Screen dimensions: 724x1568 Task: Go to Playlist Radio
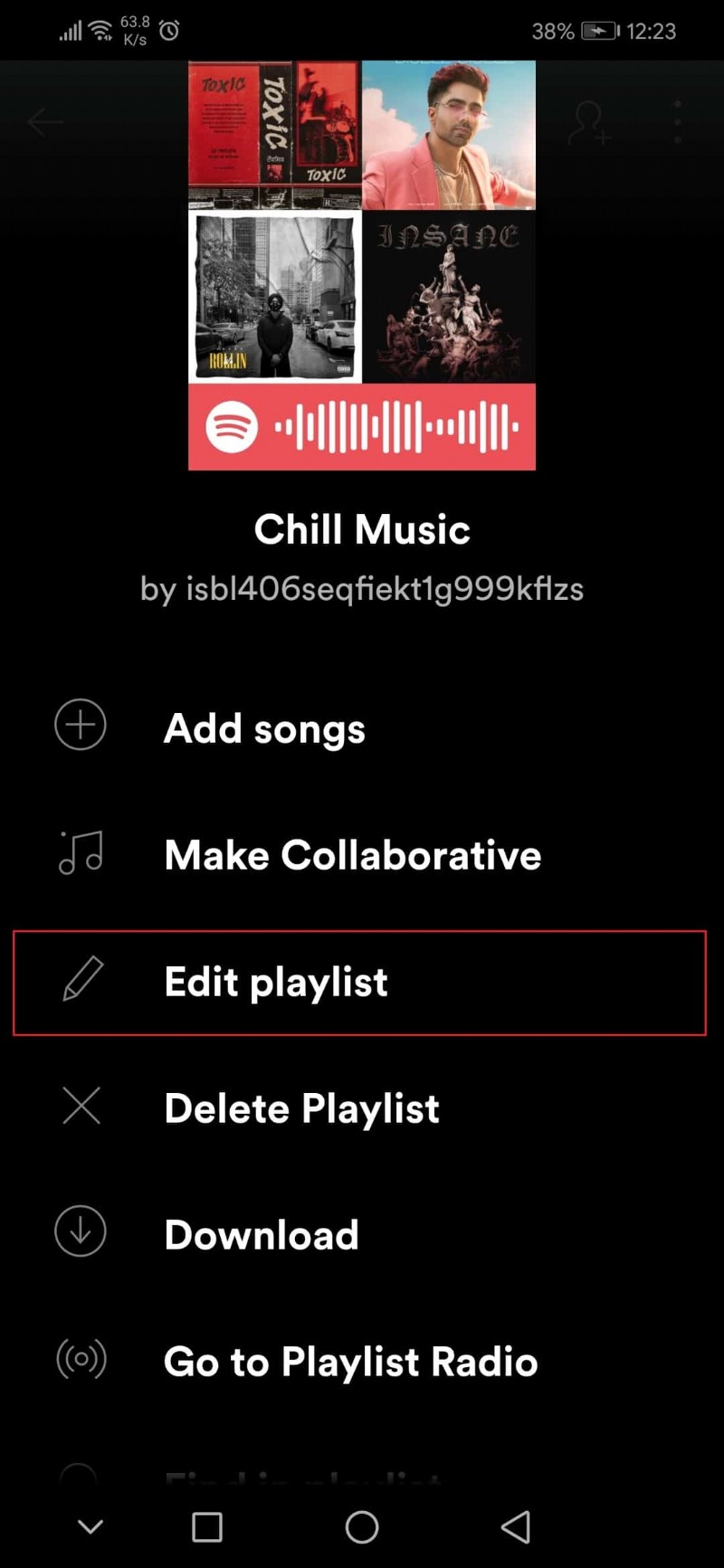(350, 1362)
